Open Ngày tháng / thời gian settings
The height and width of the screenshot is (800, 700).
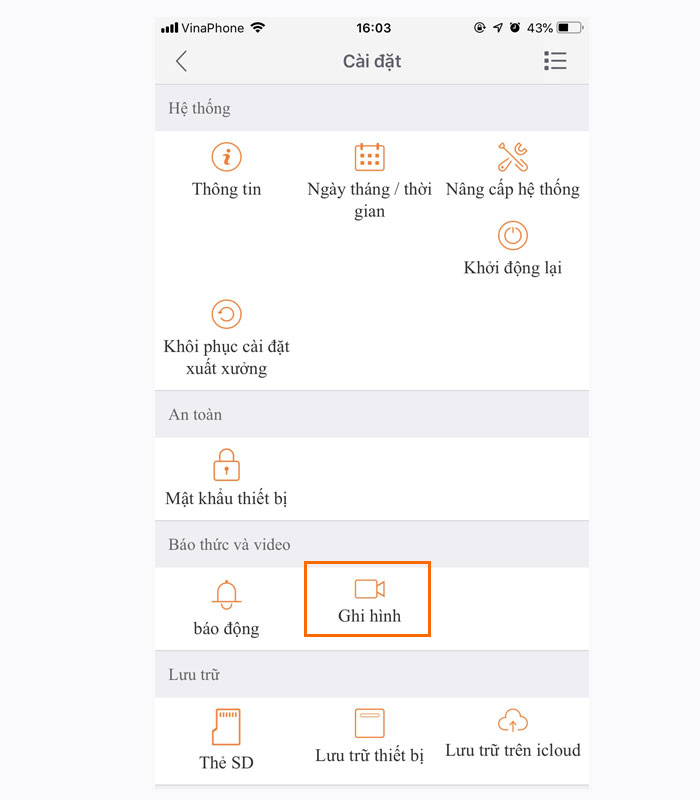tap(369, 180)
